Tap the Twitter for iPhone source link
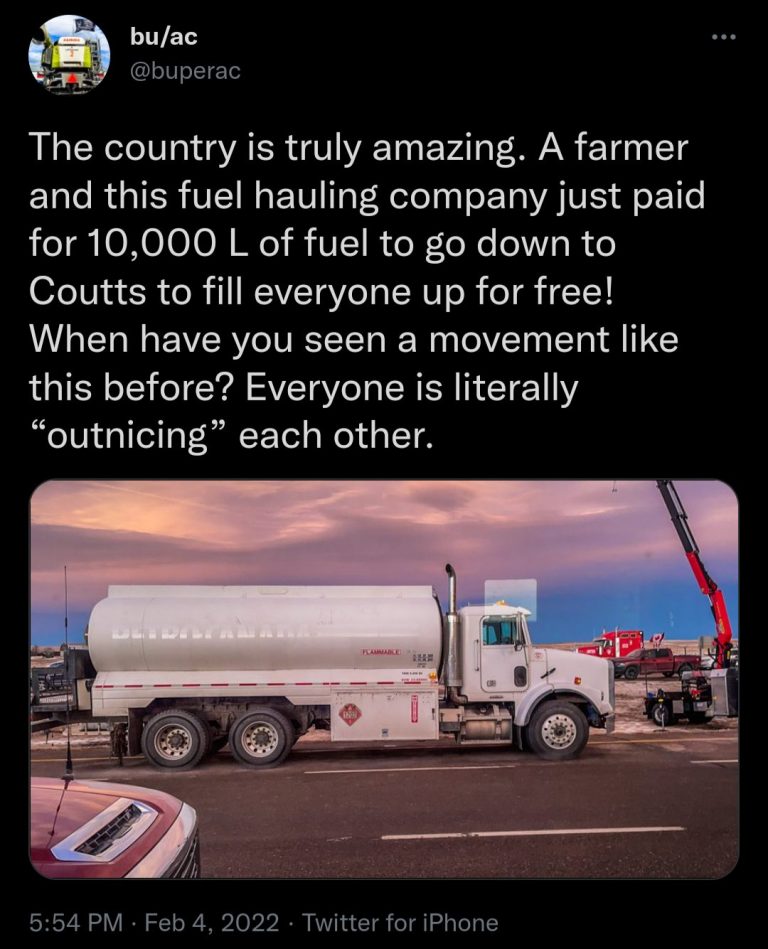The height and width of the screenshot is (949, 768). pyautogui.click(x=399, y=922)
